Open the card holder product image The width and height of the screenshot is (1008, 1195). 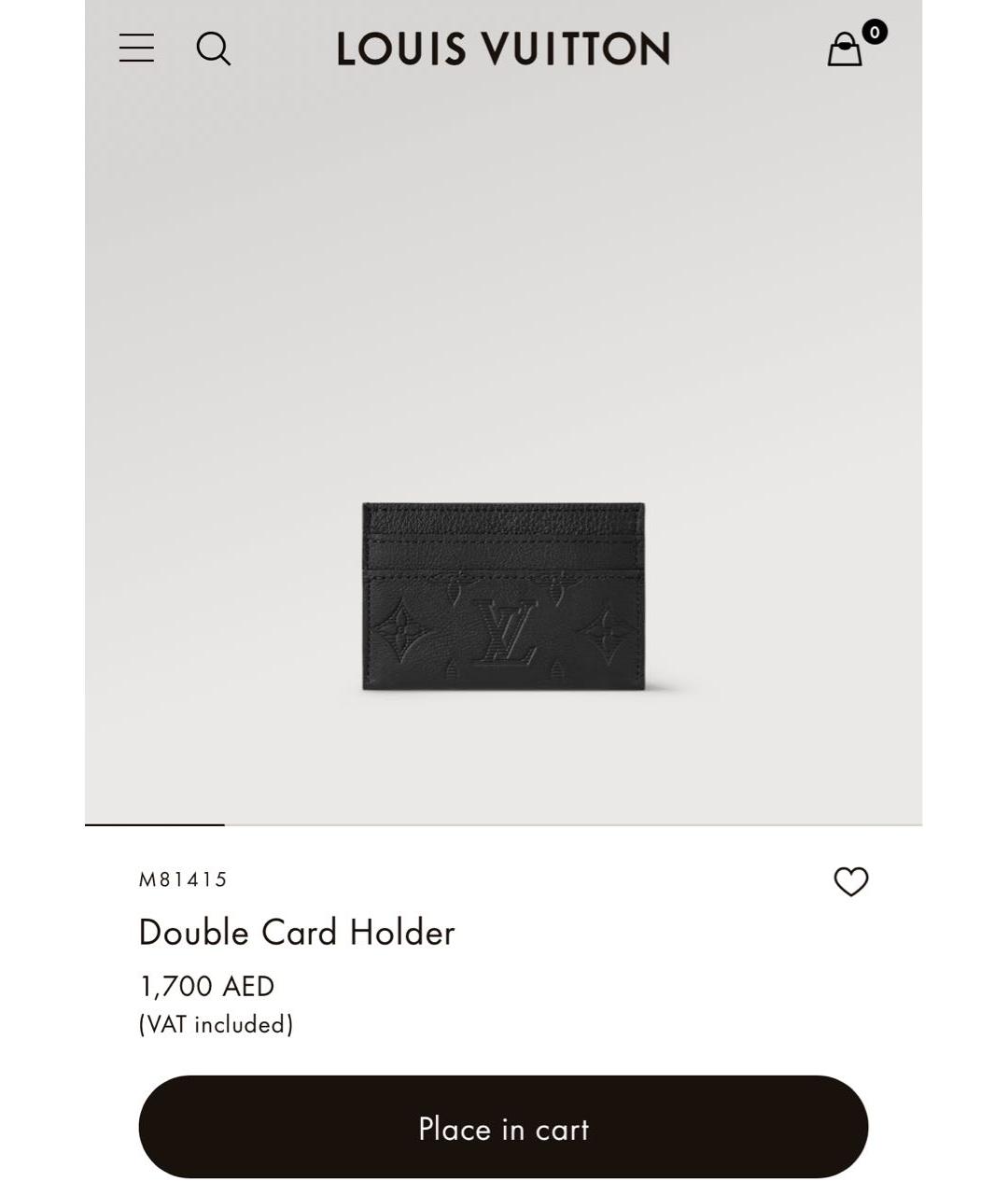[503, 596]
